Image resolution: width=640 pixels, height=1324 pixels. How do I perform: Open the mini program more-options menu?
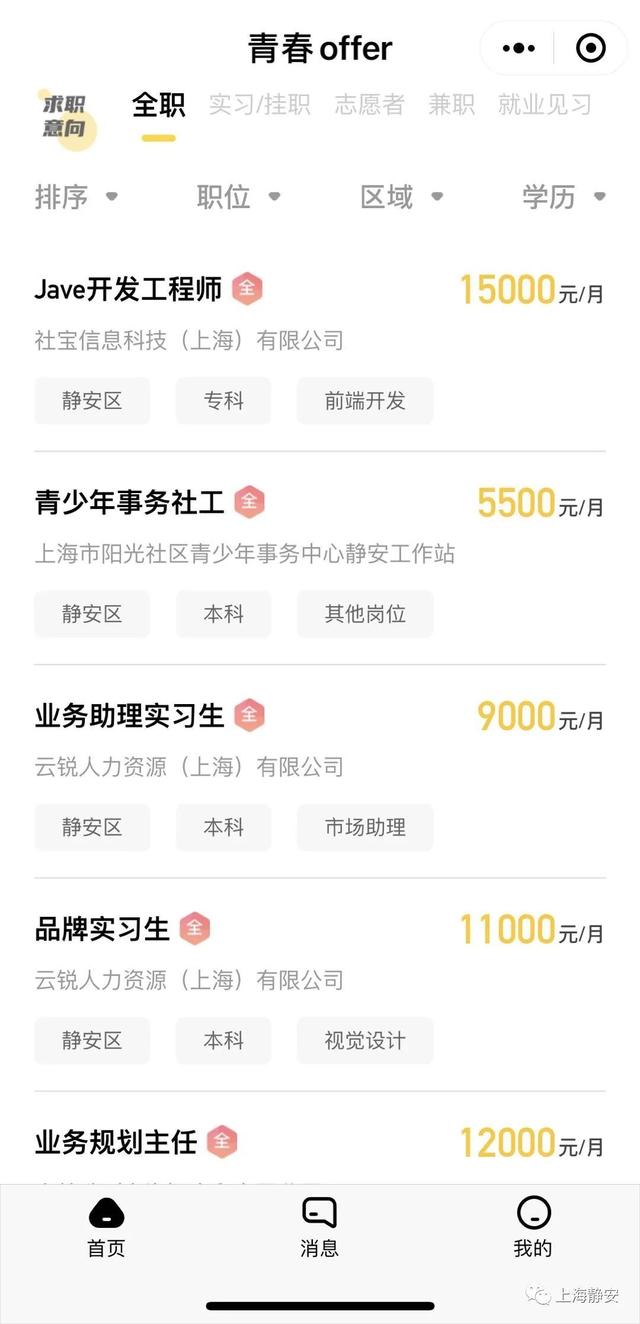519,48
